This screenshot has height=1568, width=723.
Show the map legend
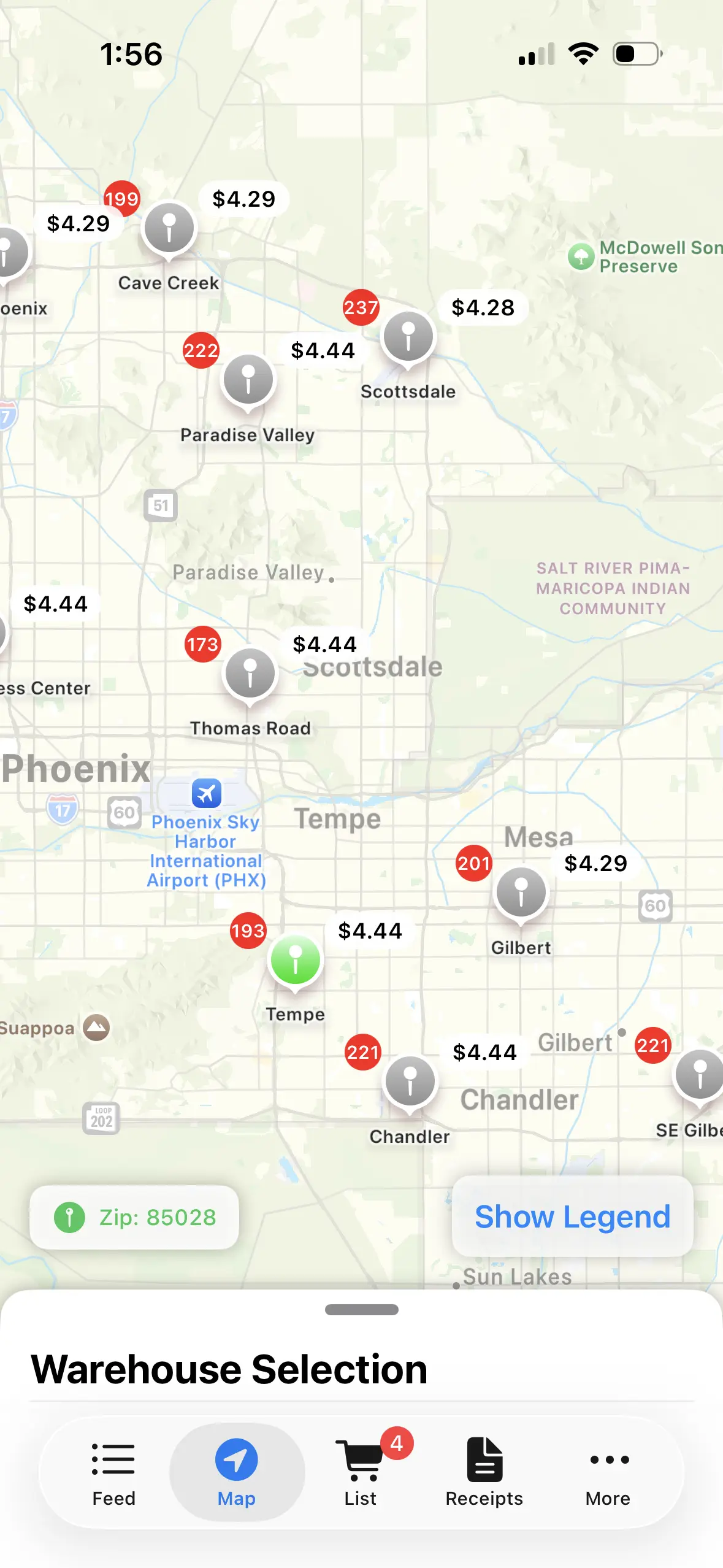[572, 1216]
